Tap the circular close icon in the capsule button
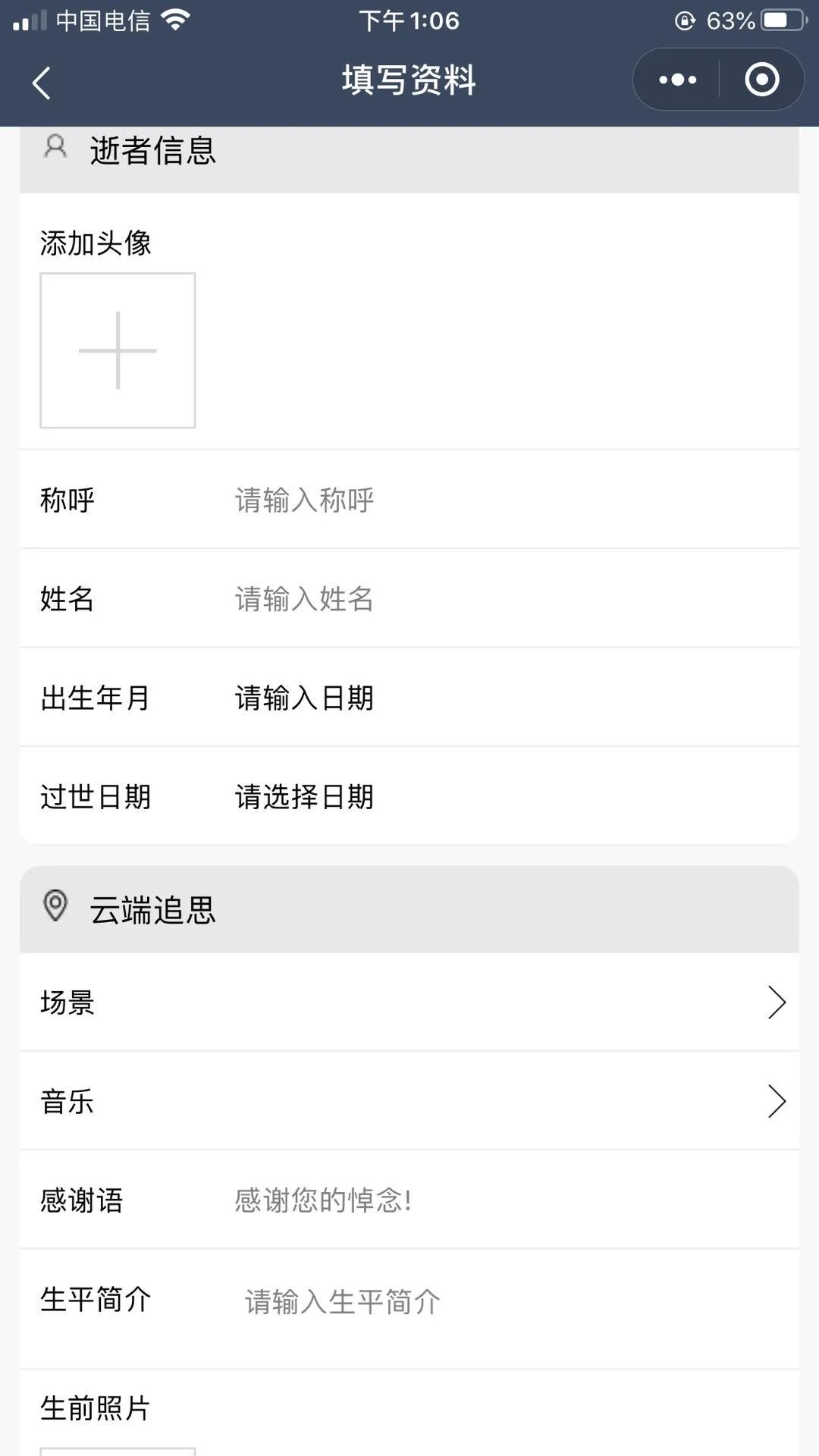Screen dimensions: 819x1456 click(x=762, y=79)
